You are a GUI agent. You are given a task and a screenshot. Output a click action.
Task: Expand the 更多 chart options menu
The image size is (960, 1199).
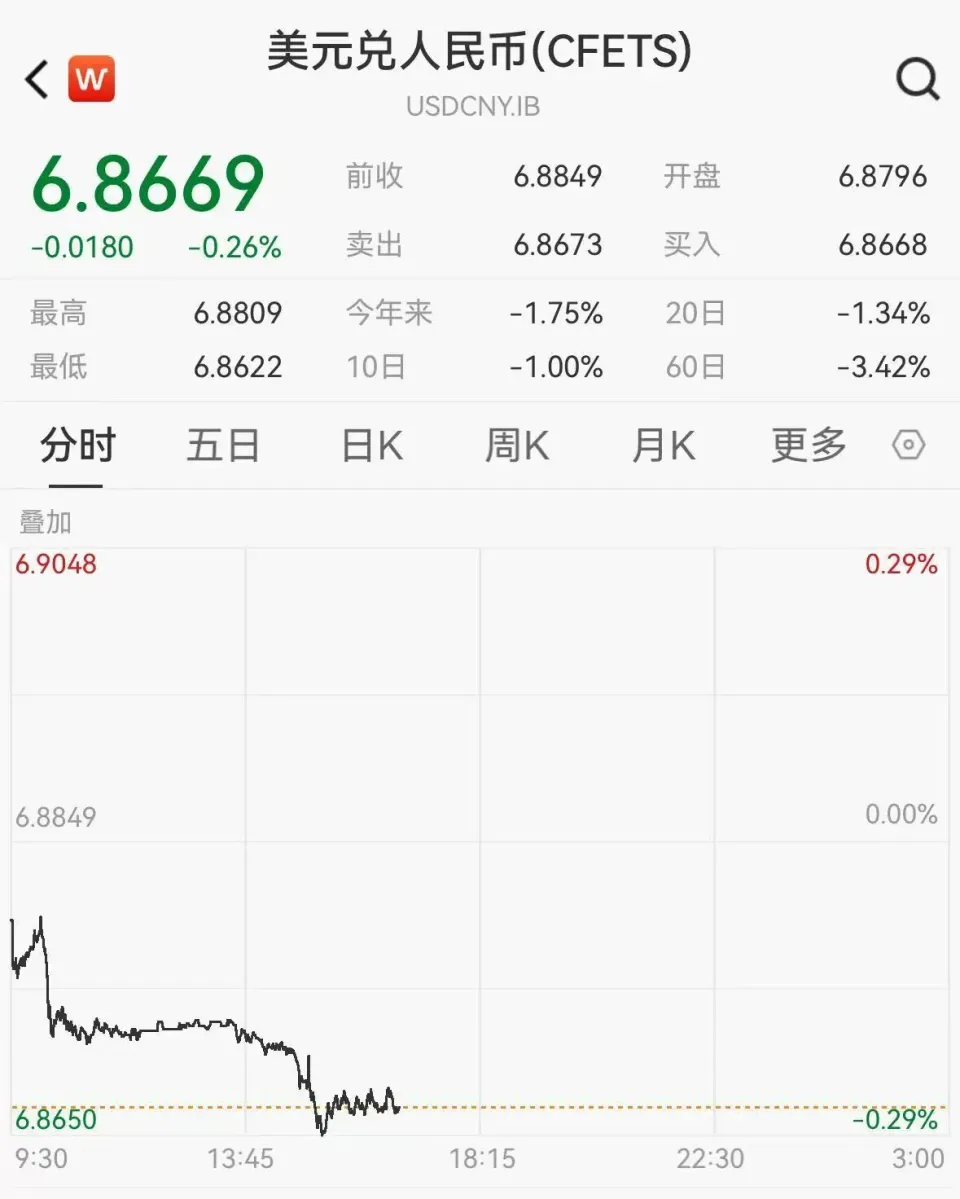pos(808,446)
